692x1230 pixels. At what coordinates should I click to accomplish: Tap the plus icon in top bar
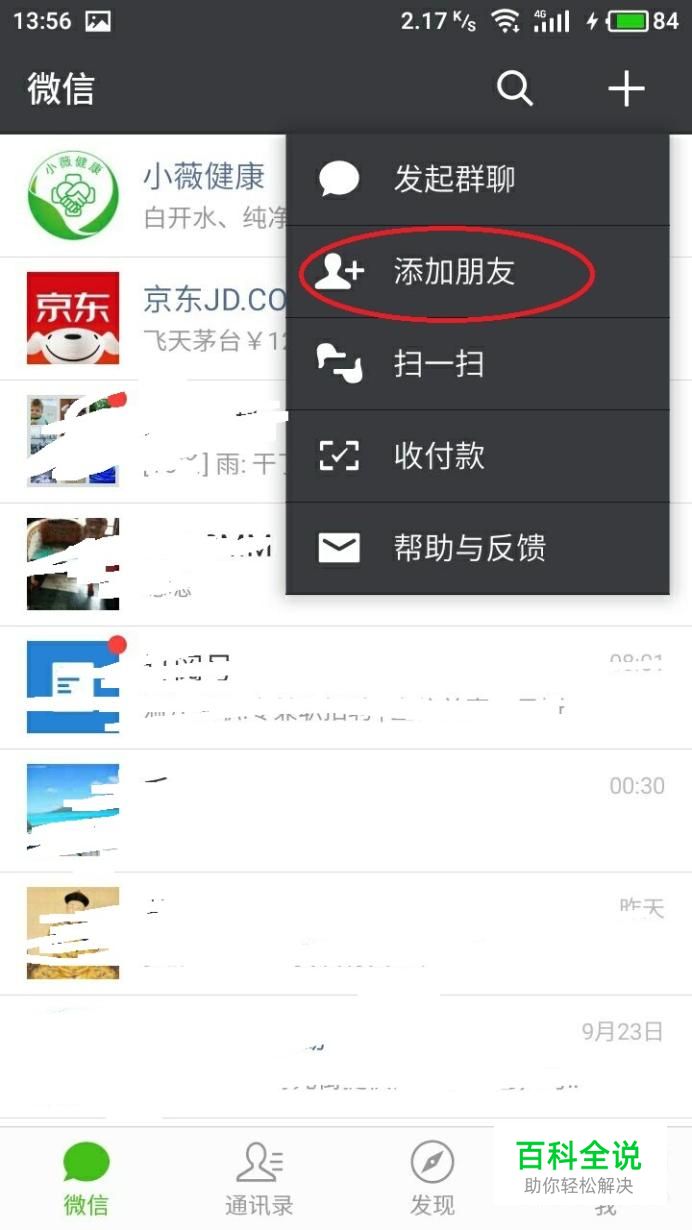[626, 89]
